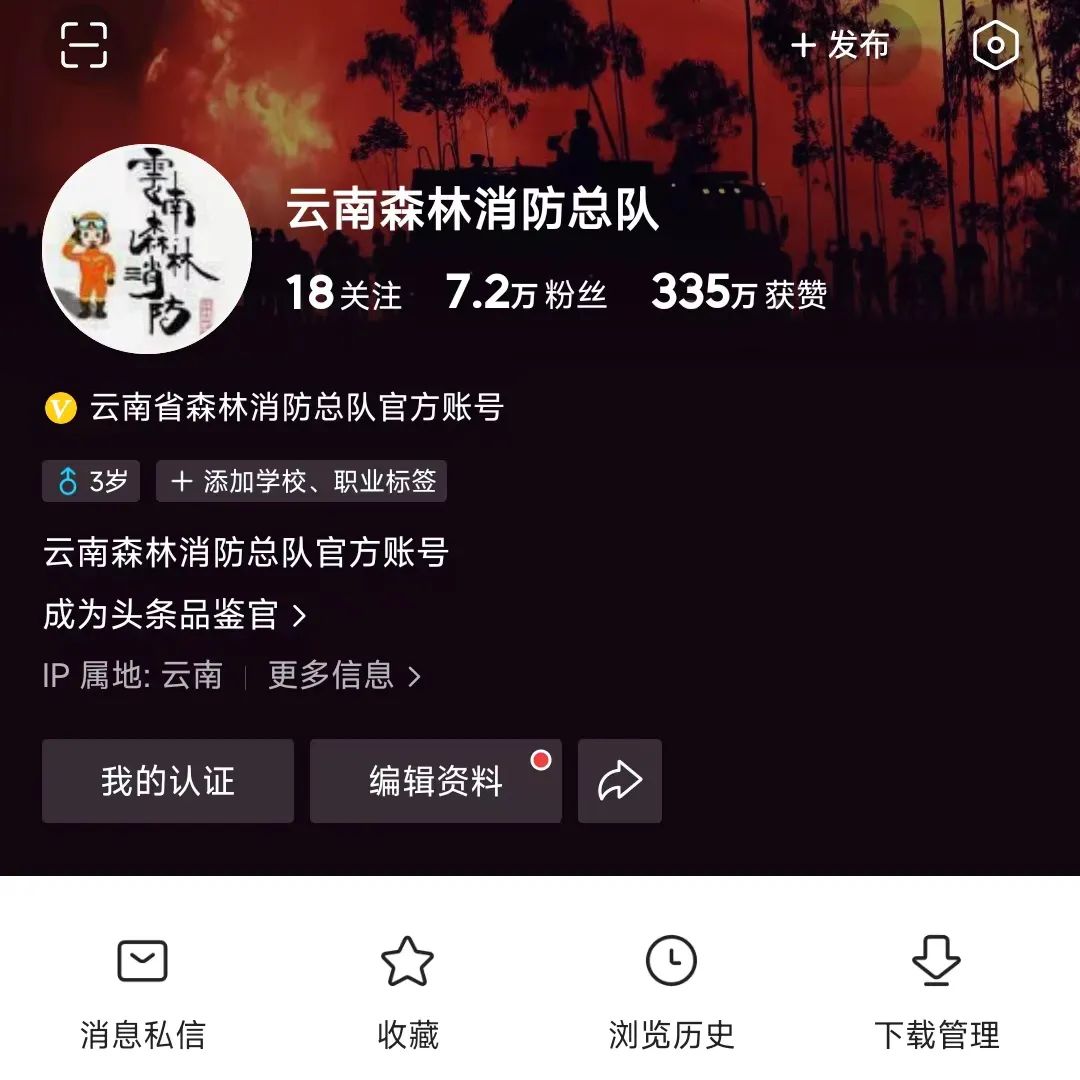Open the scan icon
Screen dimensions: 1080x1080
pyautogui.click(x=84, y=45)
